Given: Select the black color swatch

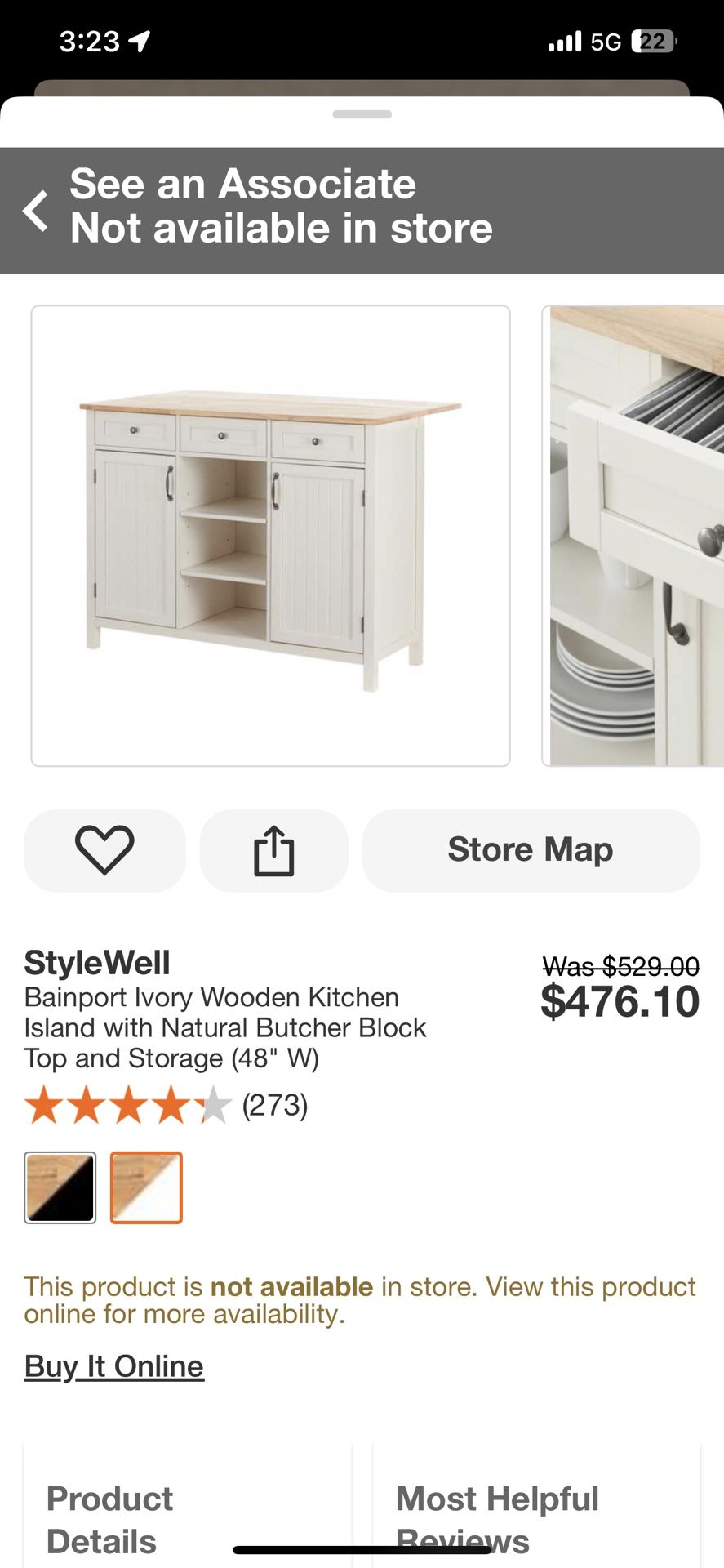Looking at the screenshot, I should pyautogui.click(x=60, y=1187).
